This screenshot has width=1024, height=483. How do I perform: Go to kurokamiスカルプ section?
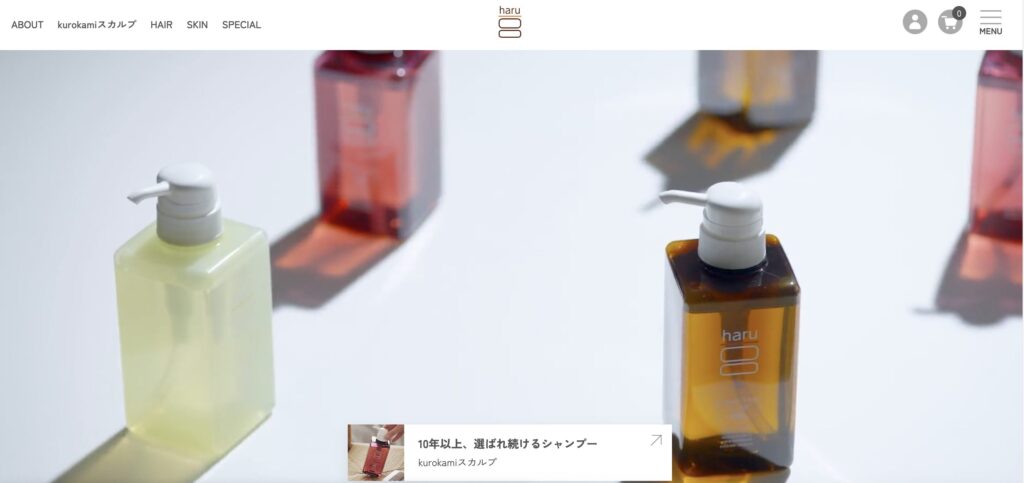point(97,25)
